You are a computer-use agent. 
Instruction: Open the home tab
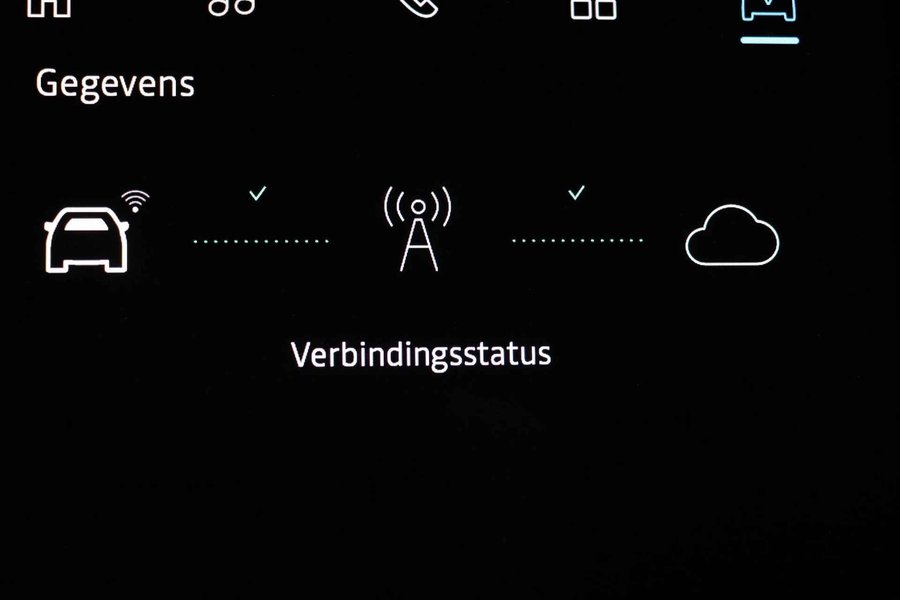(x=50, y=6)
